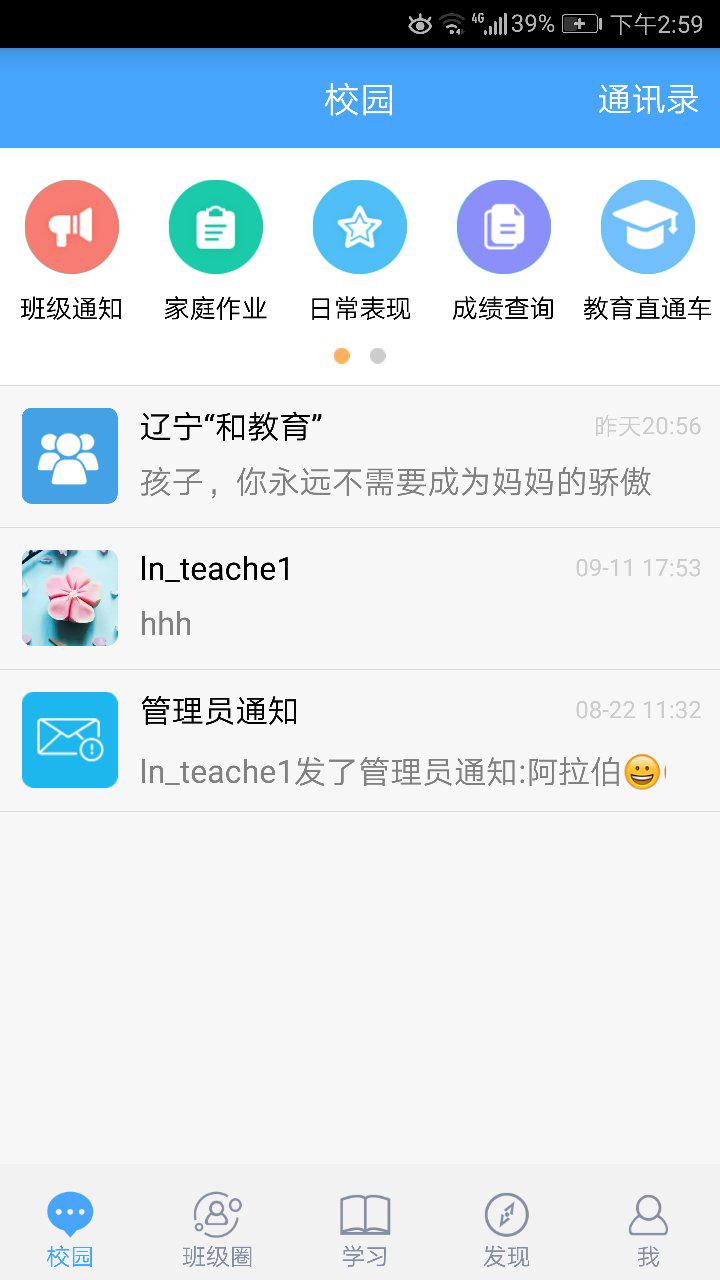This screenshot has width=720, height=1280.
Task: Tap the second page indicator dot
Action: pos(377,355)
